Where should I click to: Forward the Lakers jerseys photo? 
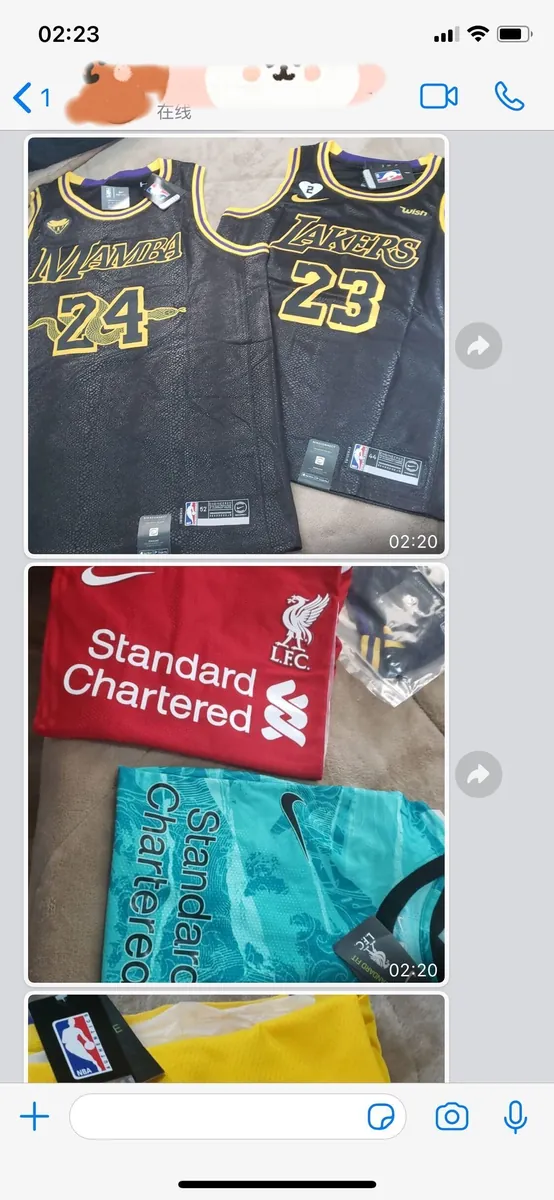478,346
